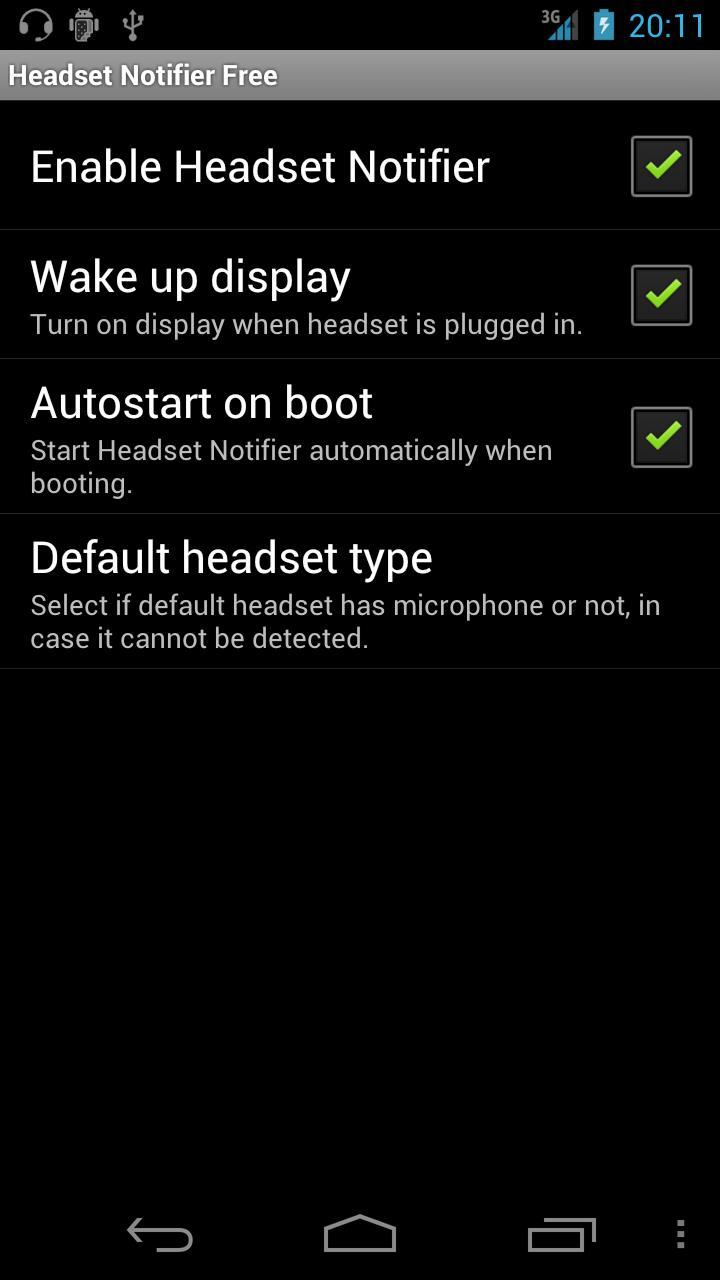This screenshot has height=1280, width=720.
Task: Disable the Enable Headset Notifier checkbox
Action: pyautogui.click(x=659, y=166)
